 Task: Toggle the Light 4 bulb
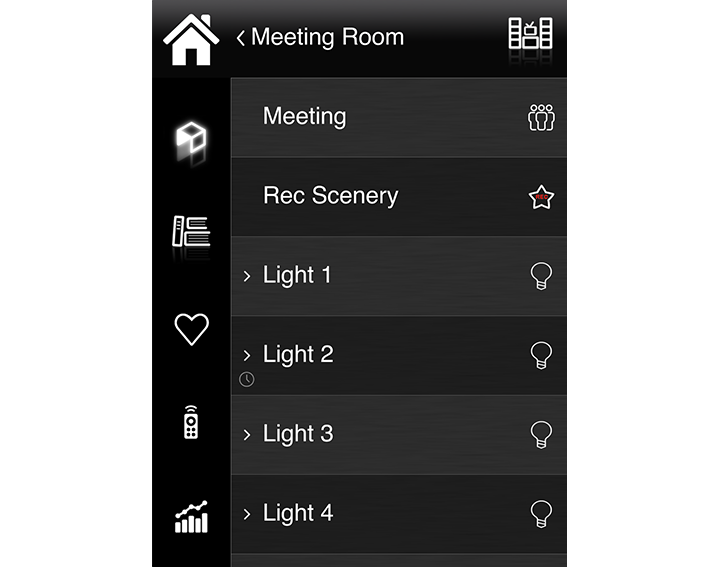click(x=541, y=514)
